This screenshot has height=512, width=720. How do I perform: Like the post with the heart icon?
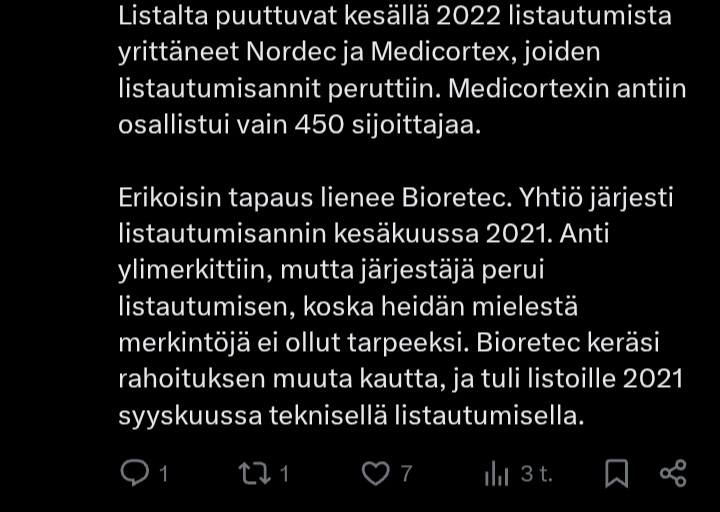[375, 473]
